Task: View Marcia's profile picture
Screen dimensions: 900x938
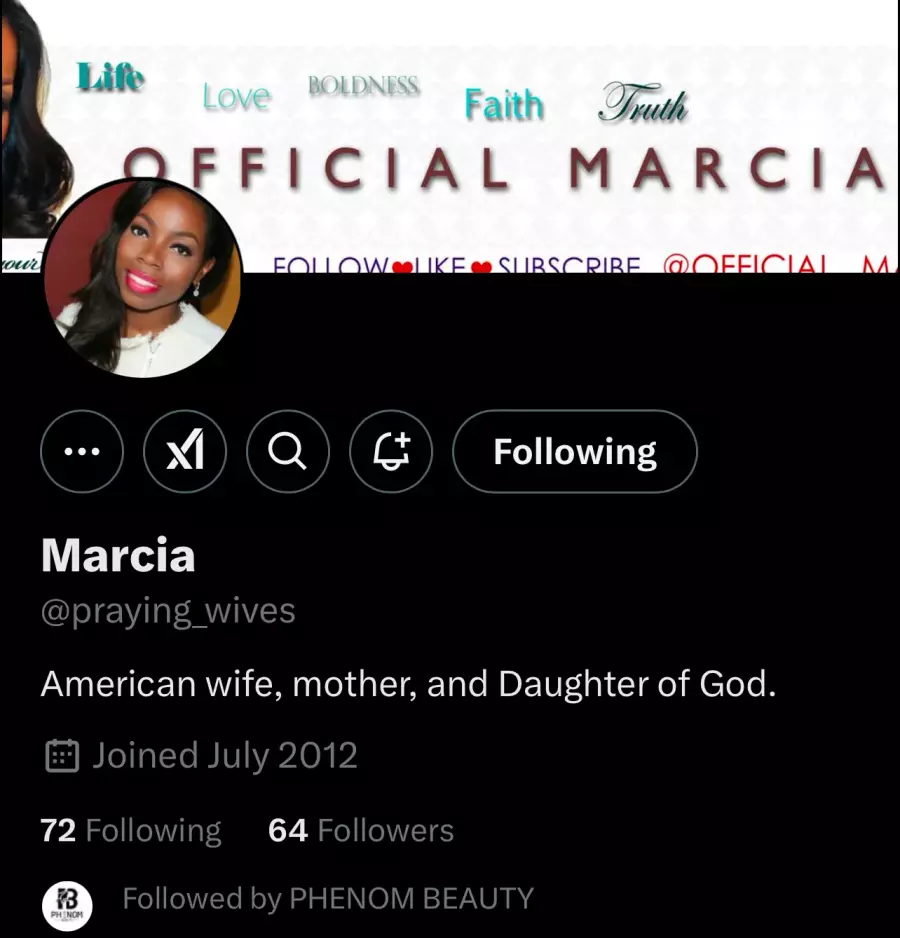Action: 142,278
